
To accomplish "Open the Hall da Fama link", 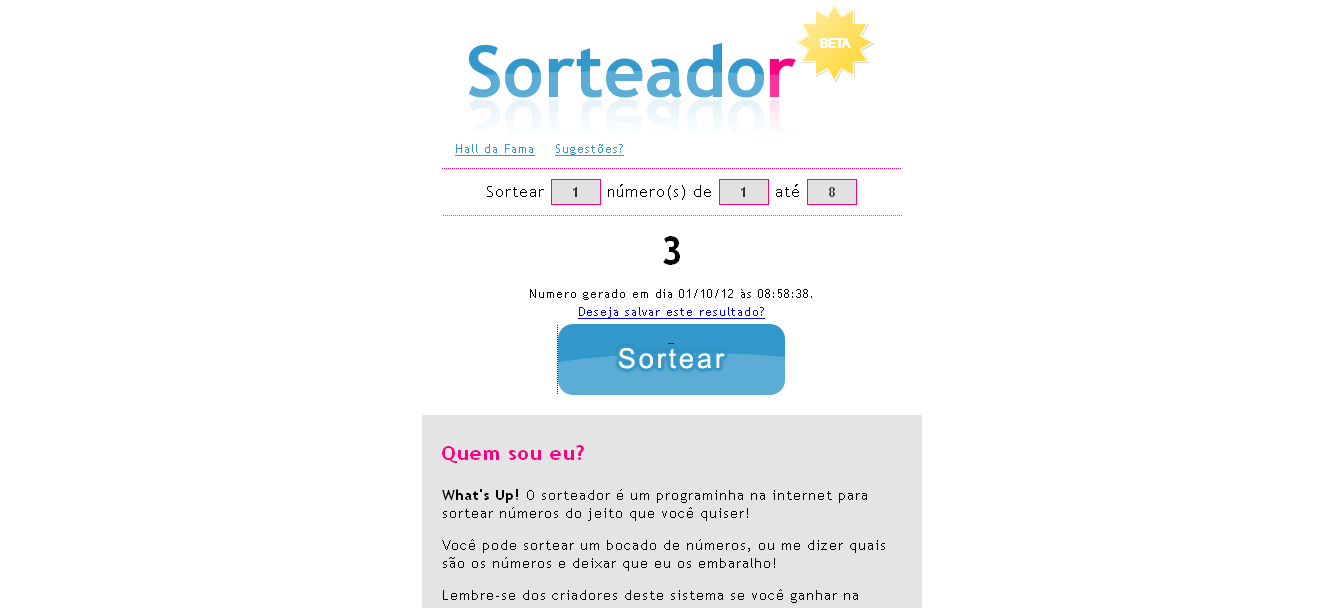I will click(494, 150).
